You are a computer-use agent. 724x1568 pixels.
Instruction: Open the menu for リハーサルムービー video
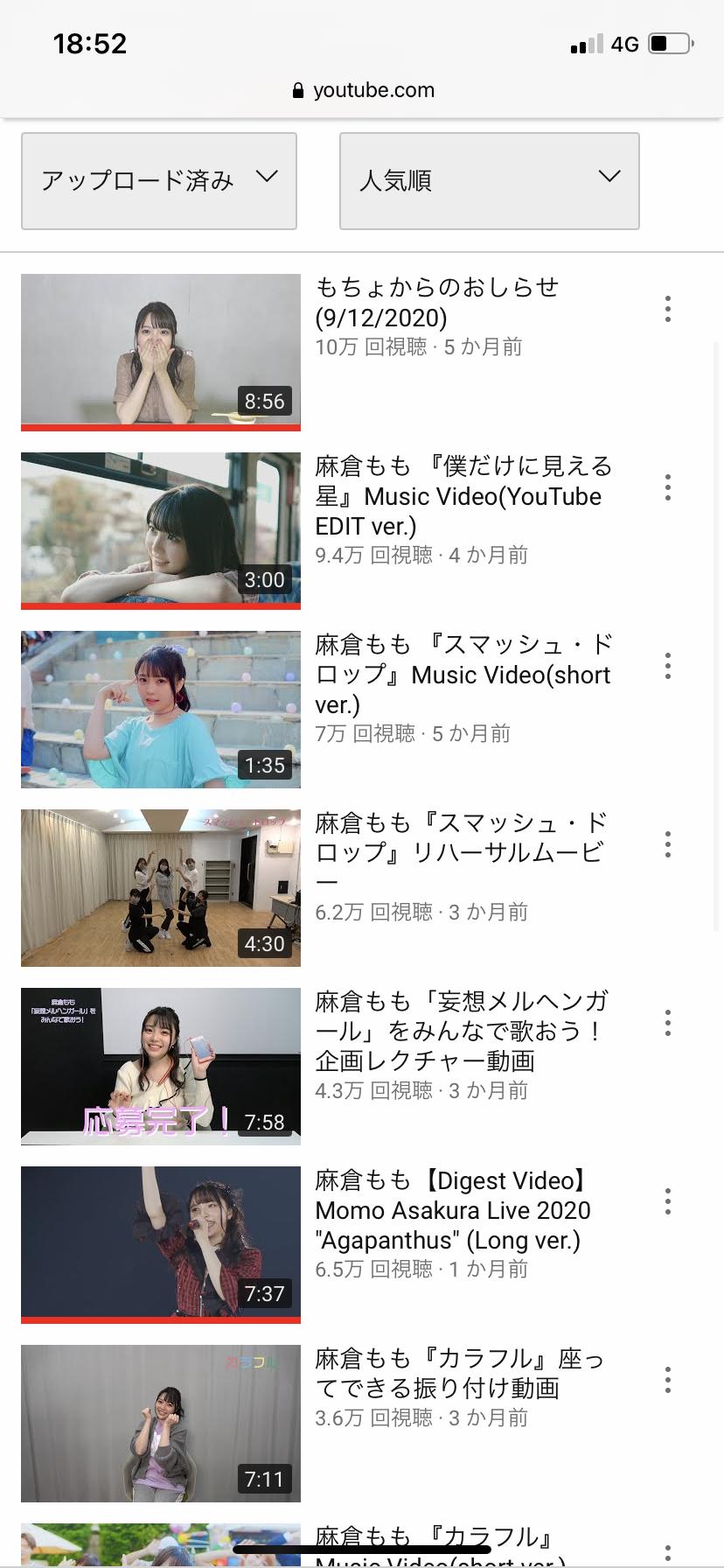tap(668, 844)
